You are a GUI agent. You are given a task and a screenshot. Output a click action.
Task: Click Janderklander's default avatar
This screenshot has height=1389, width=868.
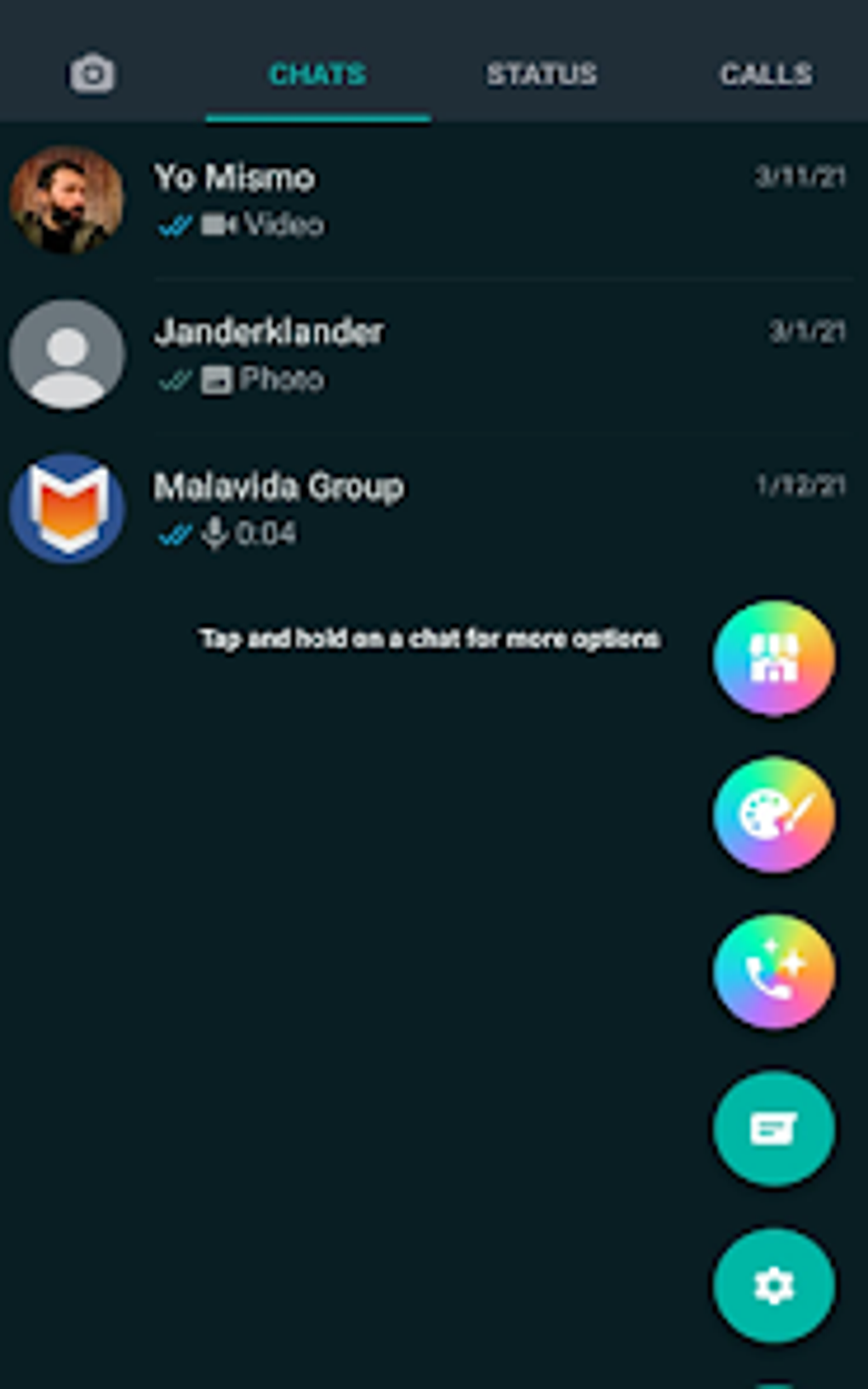point(67,354)
